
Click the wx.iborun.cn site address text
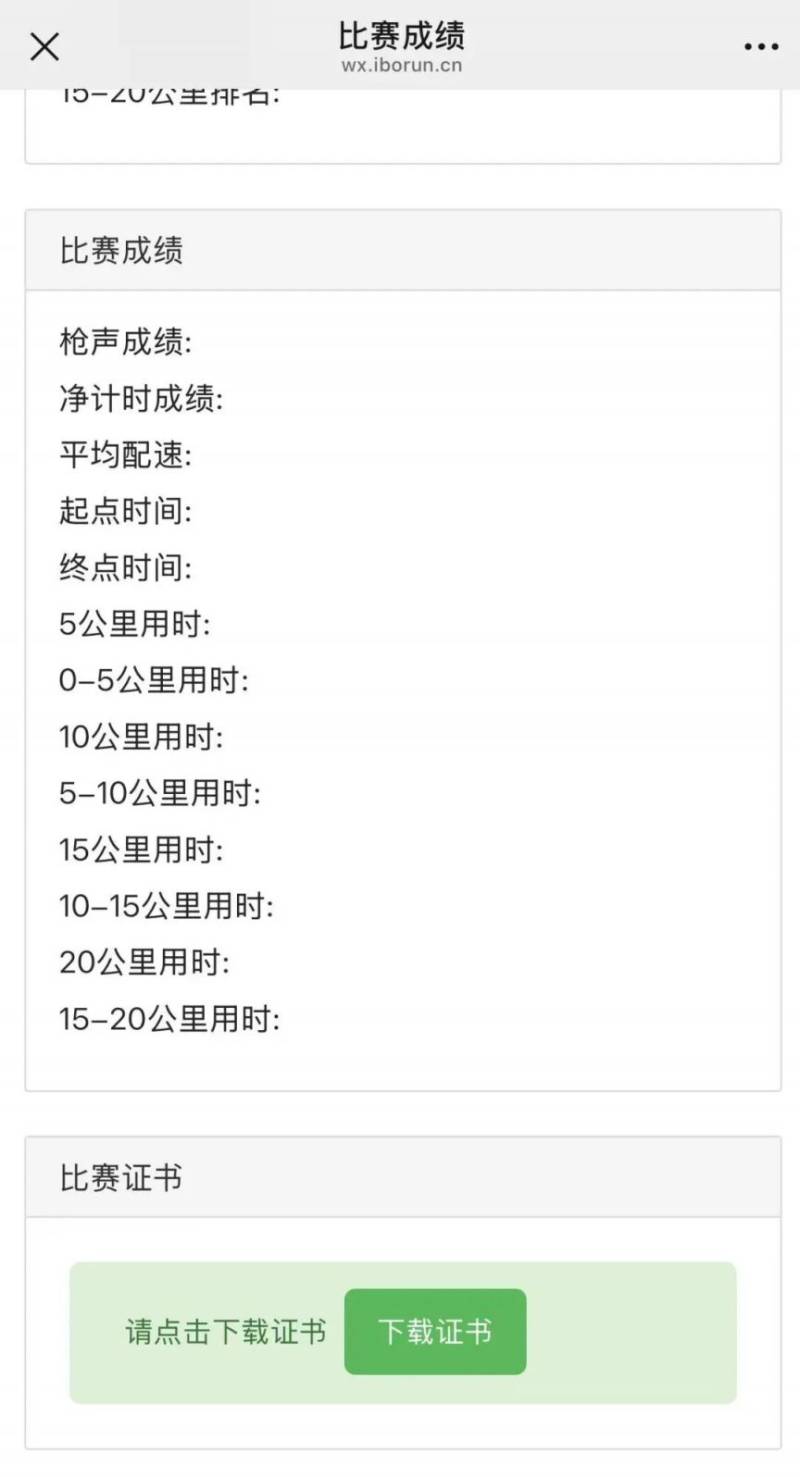pyautogui.click(x=399, y=65)
